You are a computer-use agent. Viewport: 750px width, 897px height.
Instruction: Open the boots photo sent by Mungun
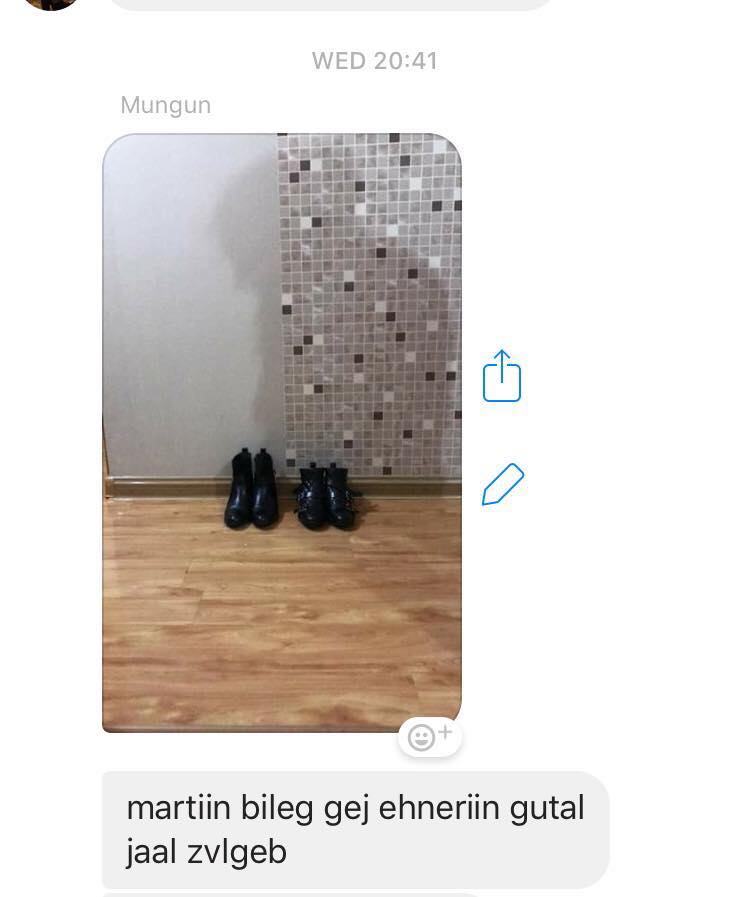point(282,432)
